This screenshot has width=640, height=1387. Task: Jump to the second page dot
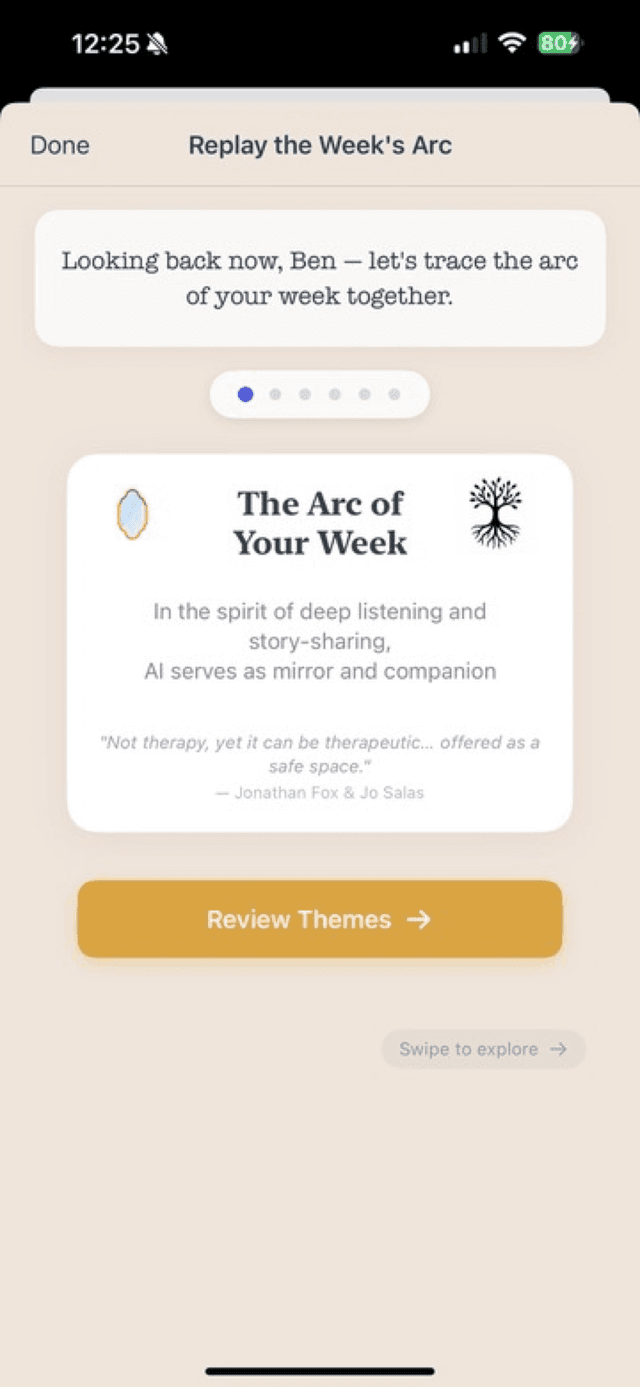275,395
